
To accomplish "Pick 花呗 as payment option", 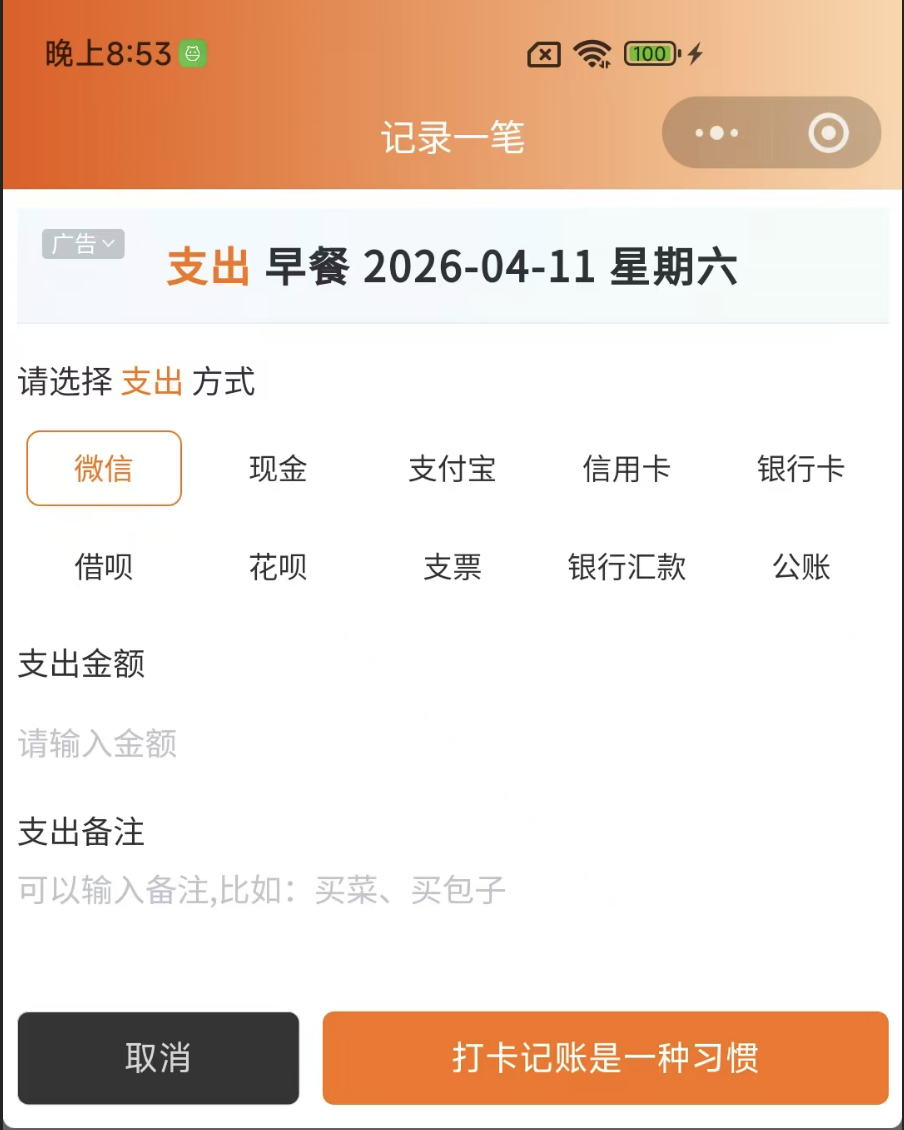I will (x=277, y=567).
